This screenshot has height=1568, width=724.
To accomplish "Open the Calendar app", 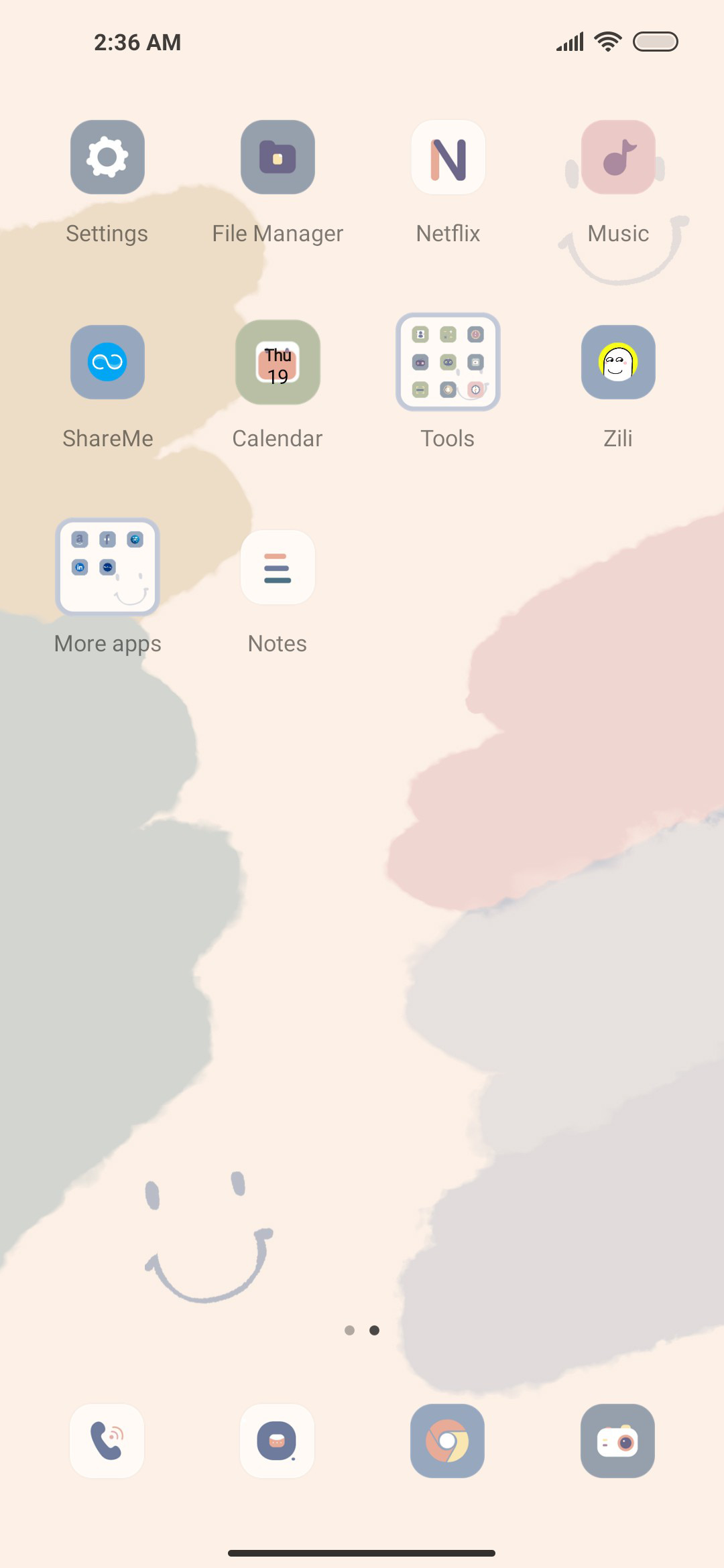I will coord(278,363).
